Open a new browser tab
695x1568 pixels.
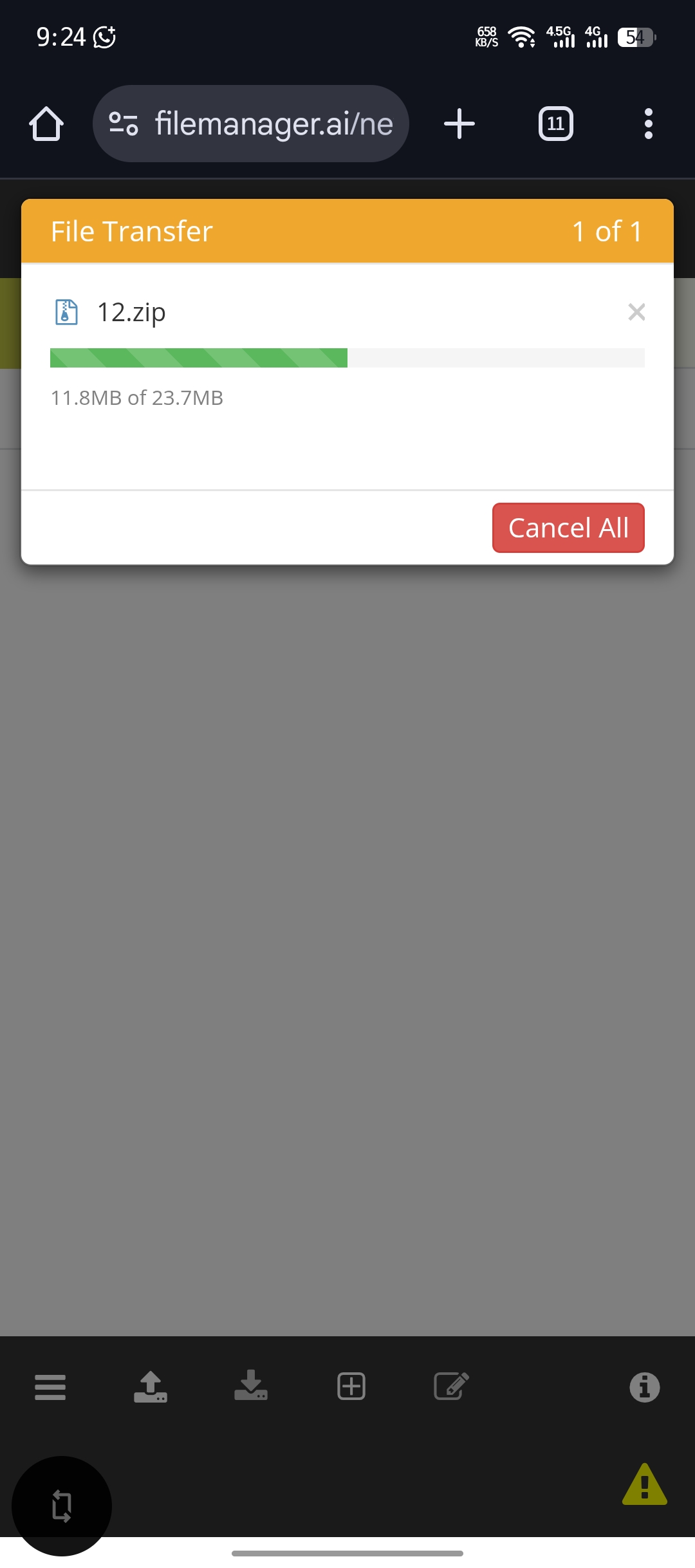pyautogui.click(x=459, y=124)
